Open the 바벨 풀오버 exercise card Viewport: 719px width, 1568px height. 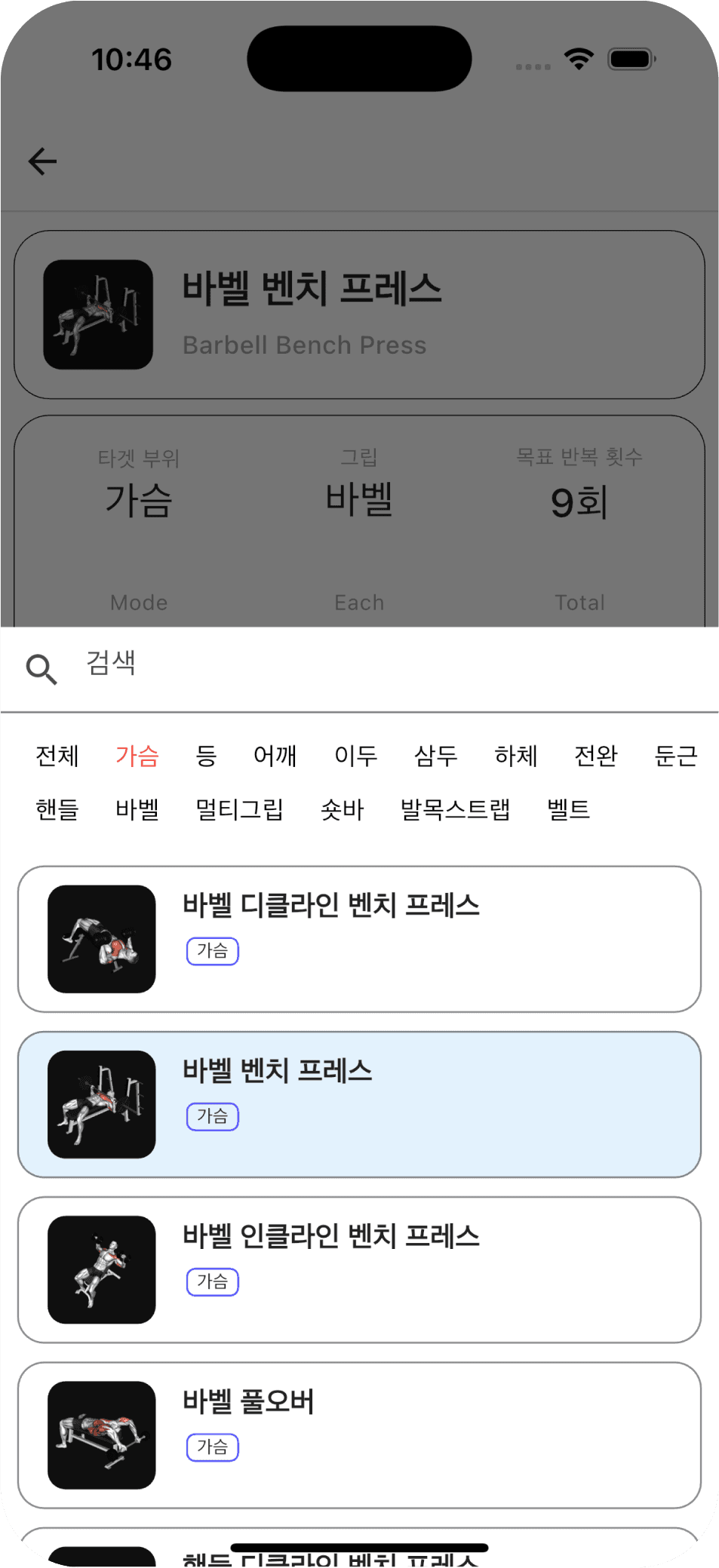click(x=359, y=1435)
